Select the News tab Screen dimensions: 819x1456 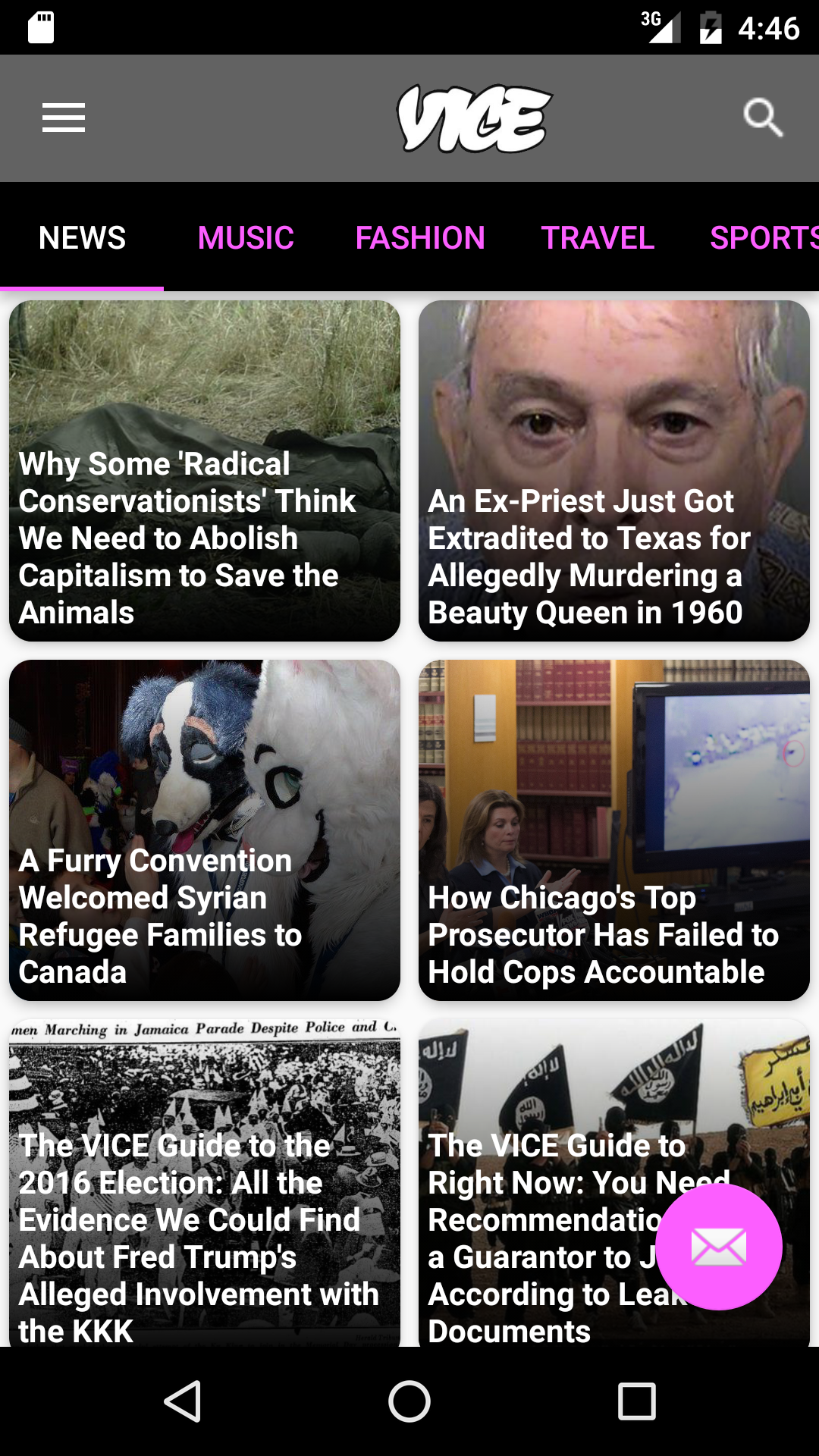pos(82,238)
